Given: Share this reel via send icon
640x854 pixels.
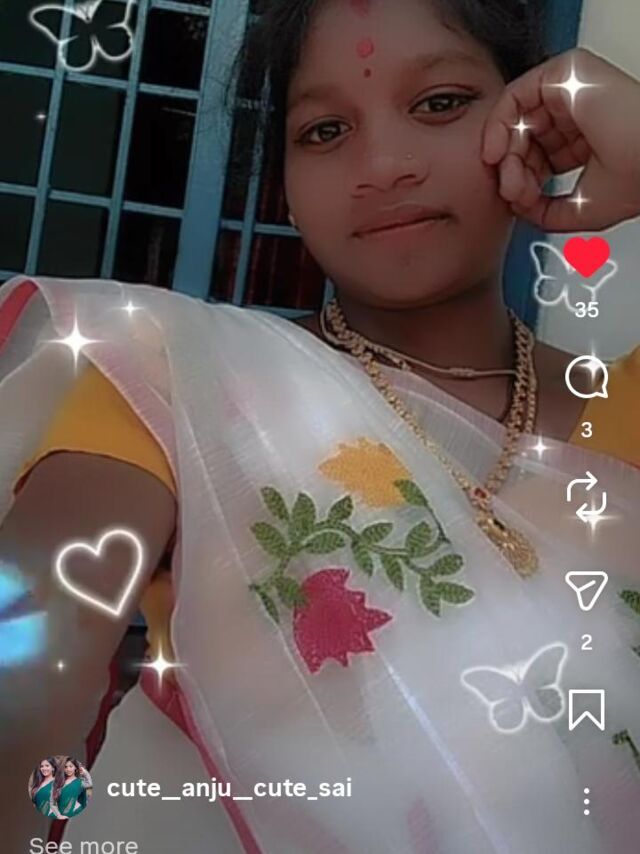Looking at the screenshot, I should point(586,591).
